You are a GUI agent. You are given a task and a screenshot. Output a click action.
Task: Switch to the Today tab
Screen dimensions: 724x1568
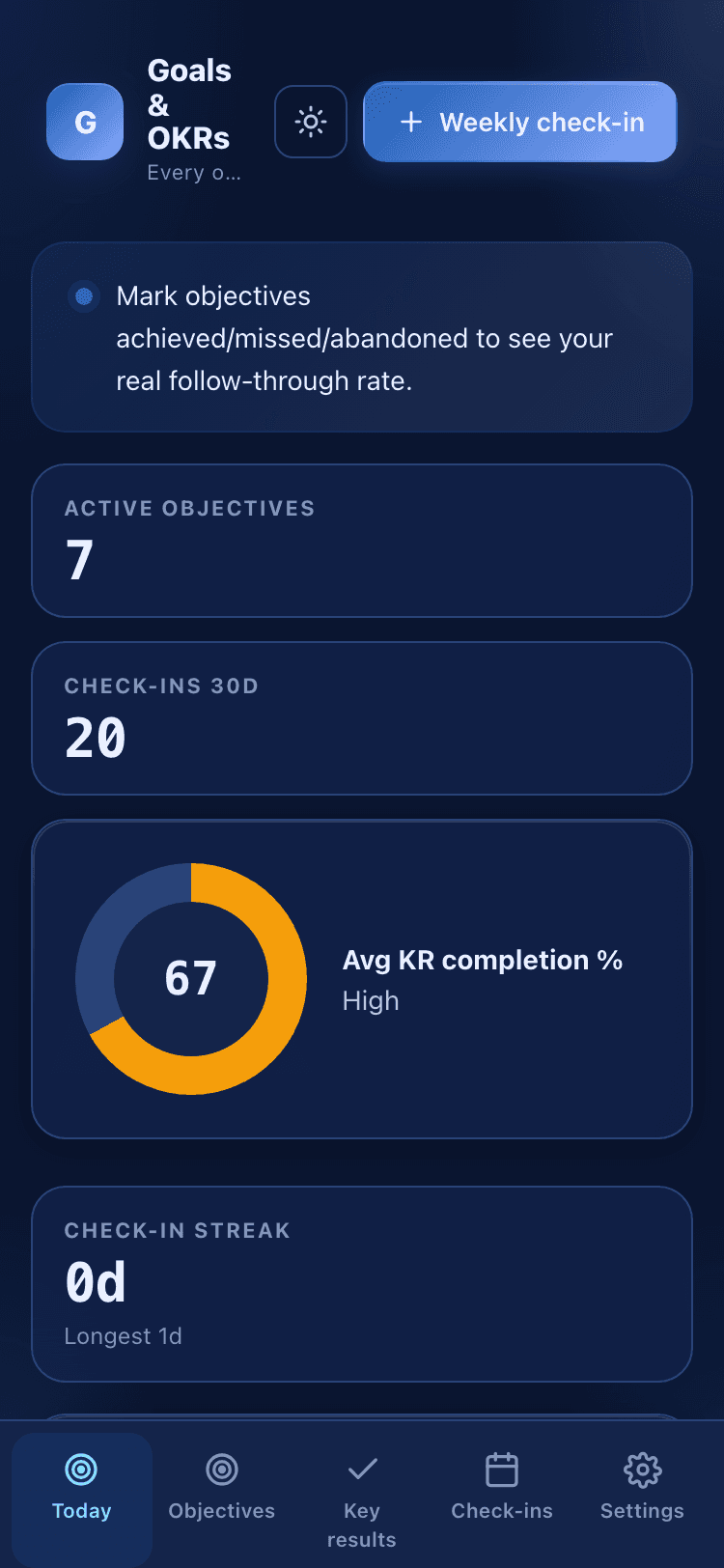pos(82,1498)
